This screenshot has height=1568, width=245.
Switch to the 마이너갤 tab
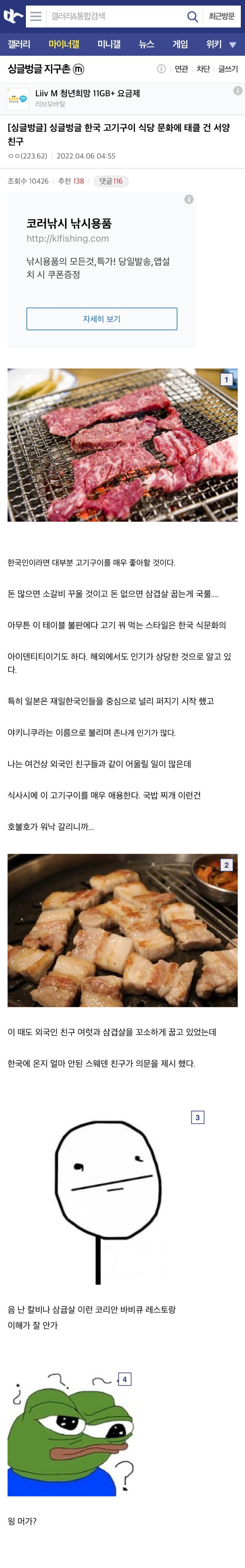click(x=64, y=44)
